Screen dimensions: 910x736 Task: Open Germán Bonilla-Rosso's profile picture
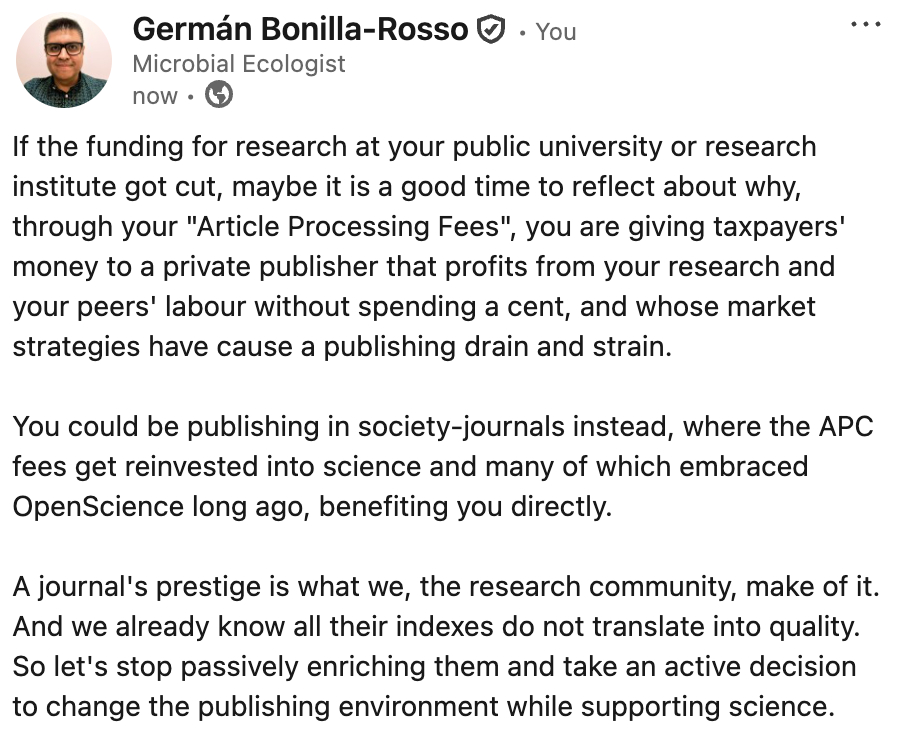[x=64, y=60]
